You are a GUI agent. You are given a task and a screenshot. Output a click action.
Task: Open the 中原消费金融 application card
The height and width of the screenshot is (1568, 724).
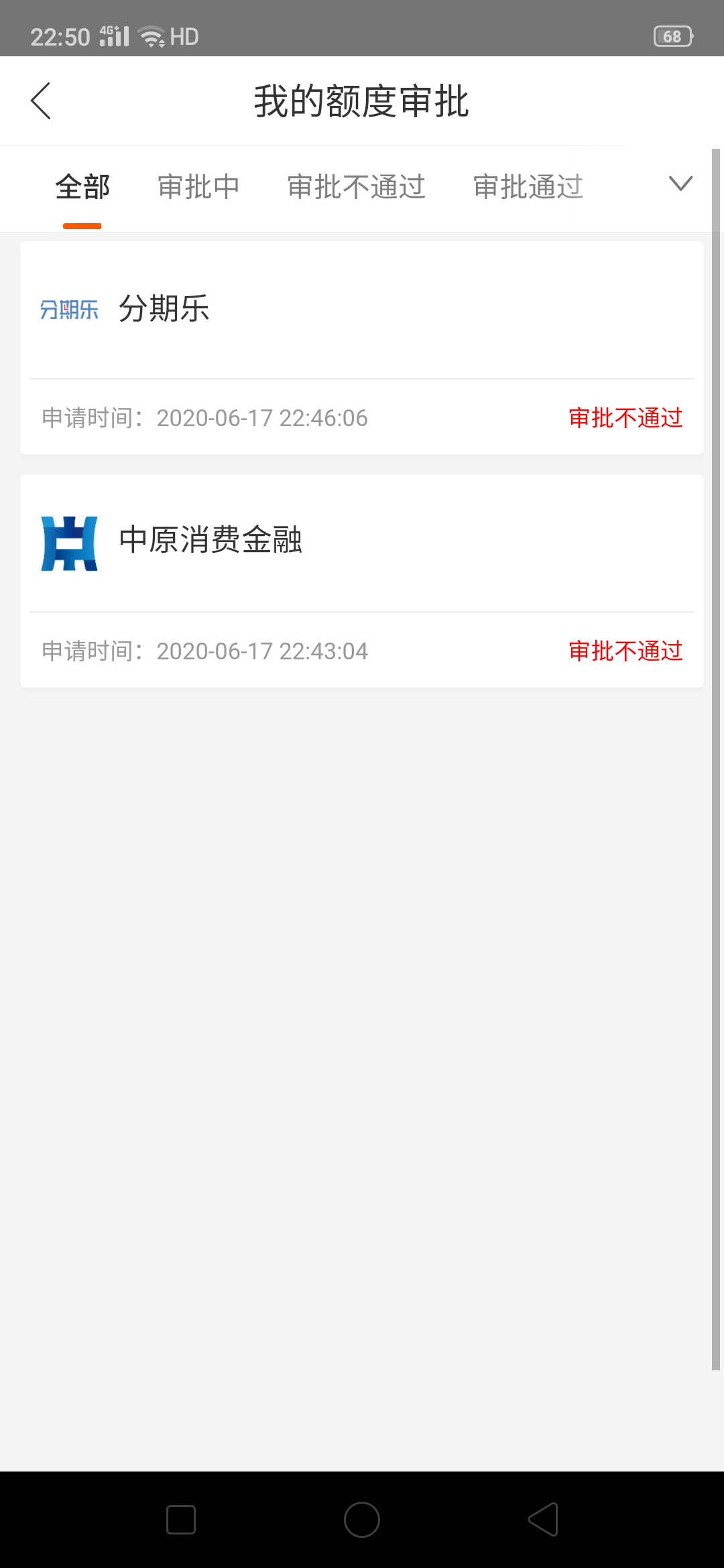pyautogui.click(x=362, y=581)
